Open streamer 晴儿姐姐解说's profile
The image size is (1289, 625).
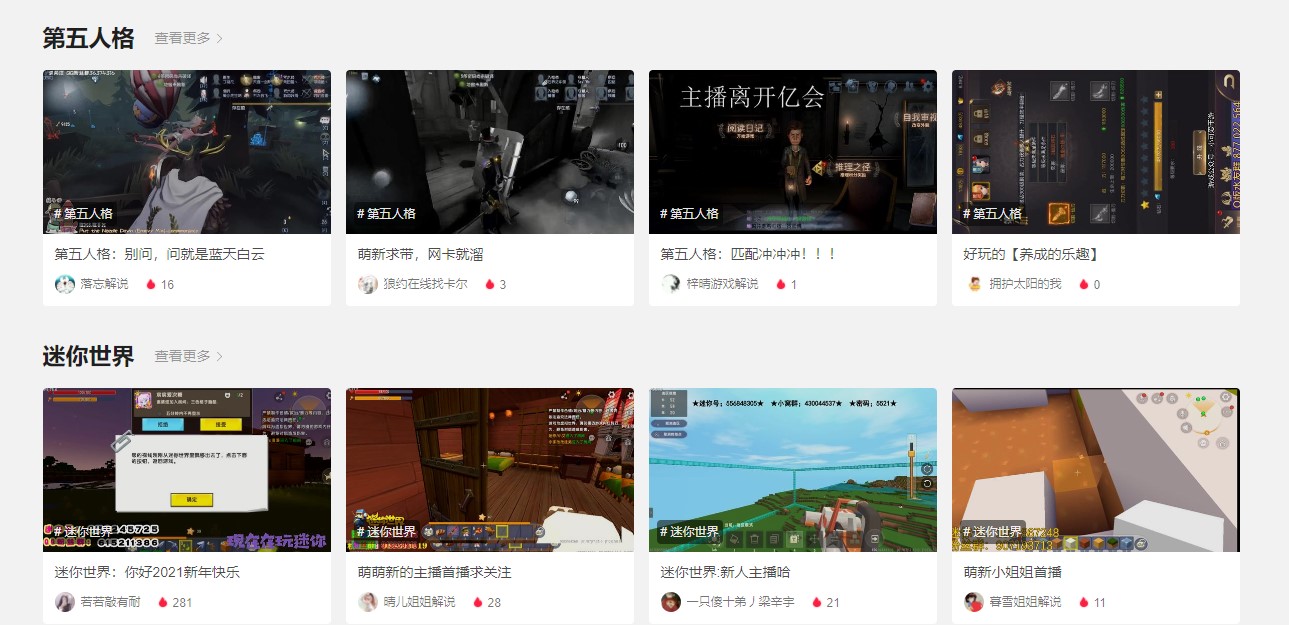point(419,602)
